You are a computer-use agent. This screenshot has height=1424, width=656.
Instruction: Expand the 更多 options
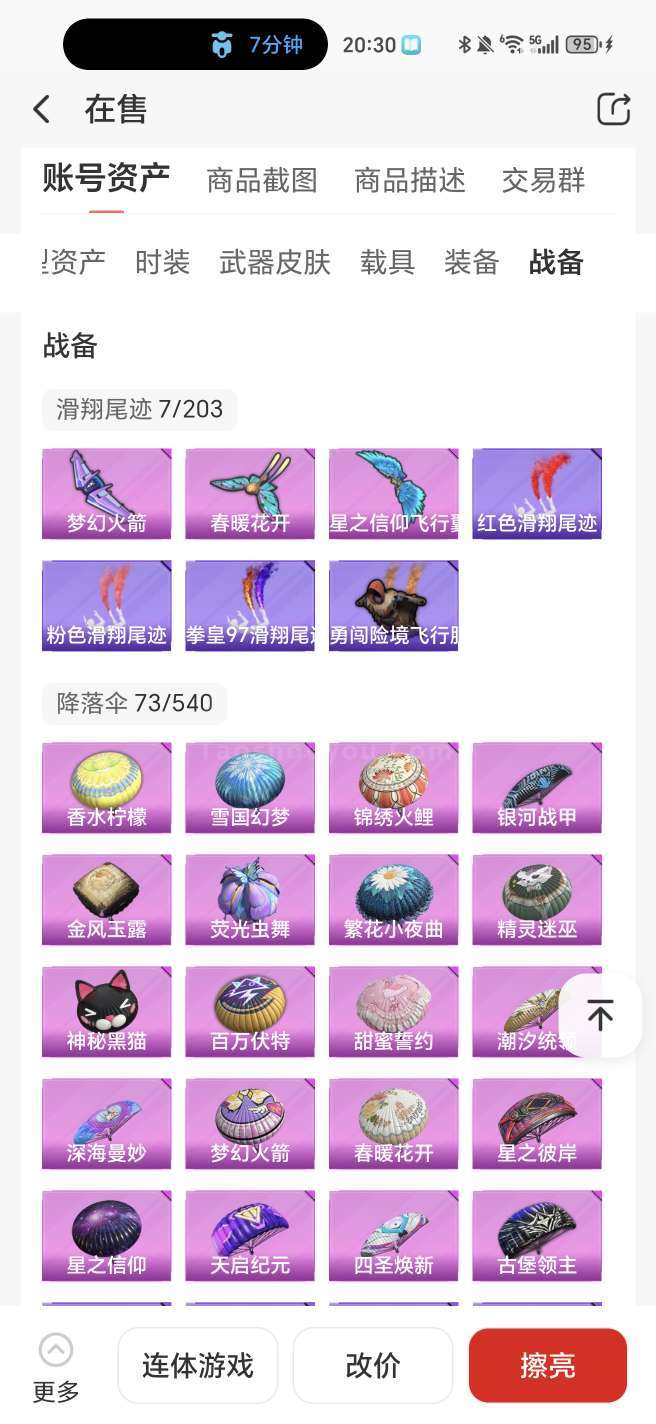(56, 1367)
